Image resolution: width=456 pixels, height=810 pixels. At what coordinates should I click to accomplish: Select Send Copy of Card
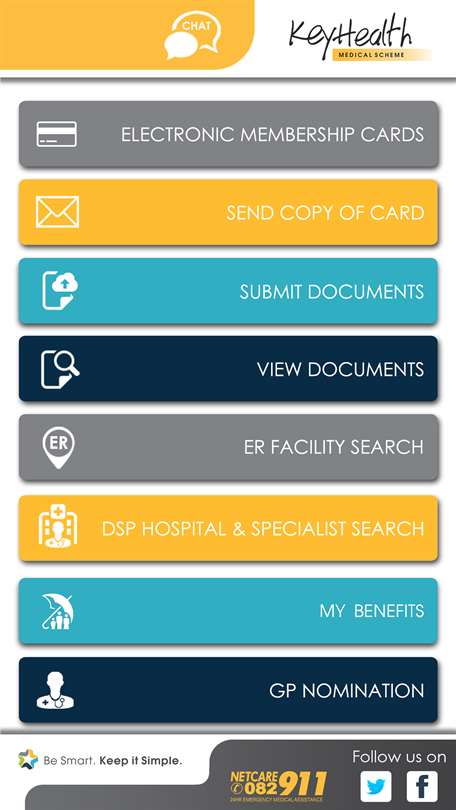point(228,212)
